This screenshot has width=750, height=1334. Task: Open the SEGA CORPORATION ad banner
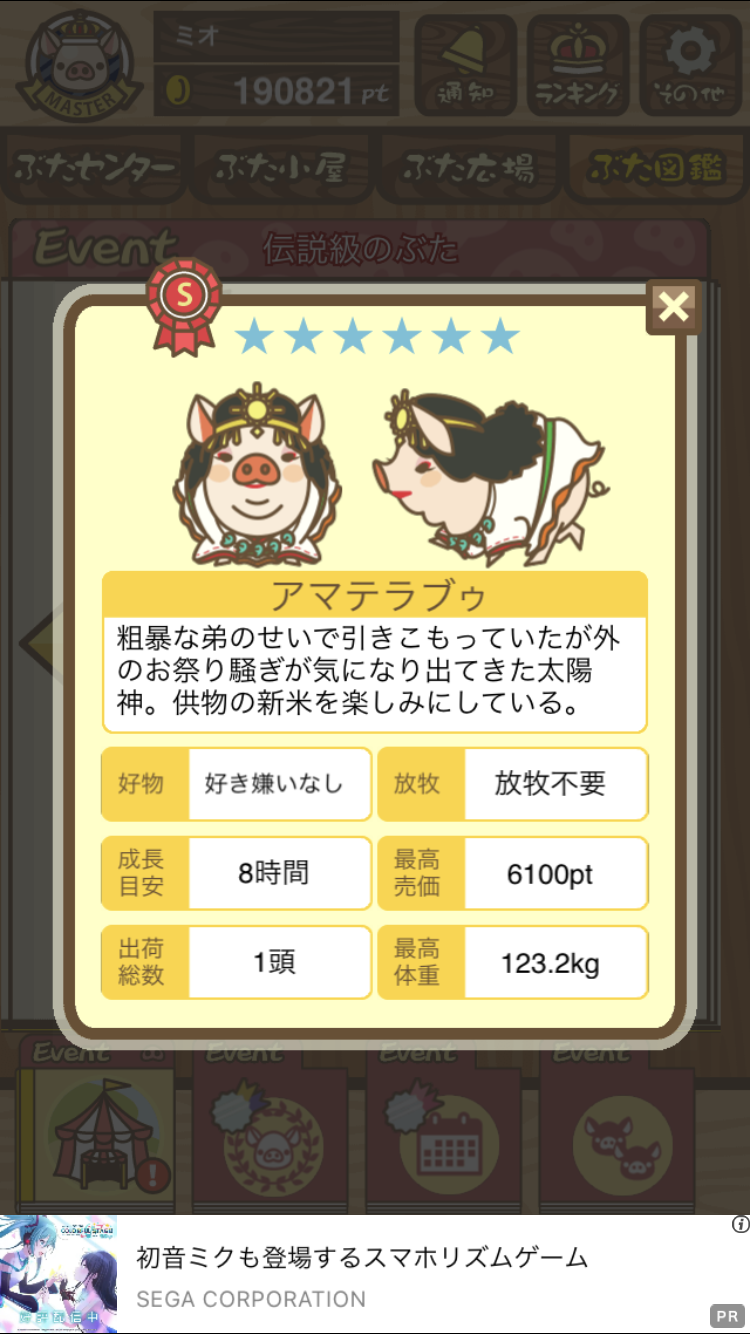[x=375, y=1274]
